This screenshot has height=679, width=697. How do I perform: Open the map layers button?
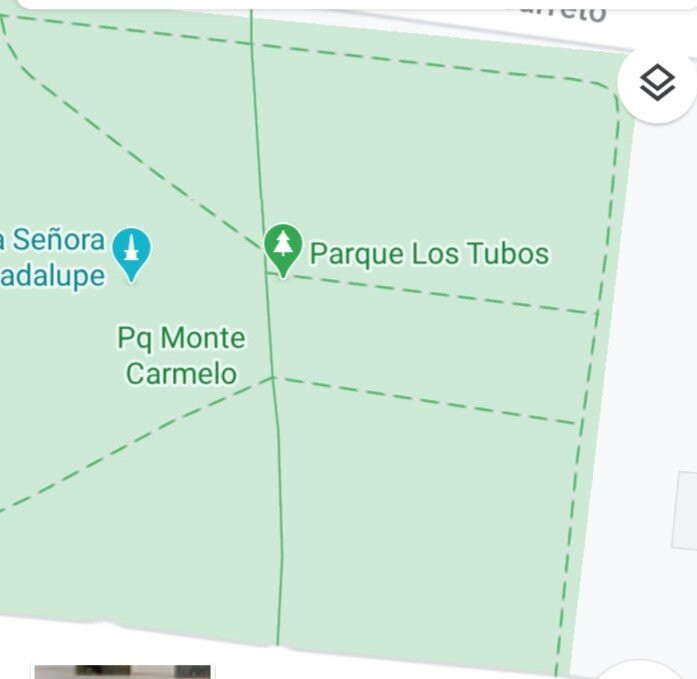point(657,85)
